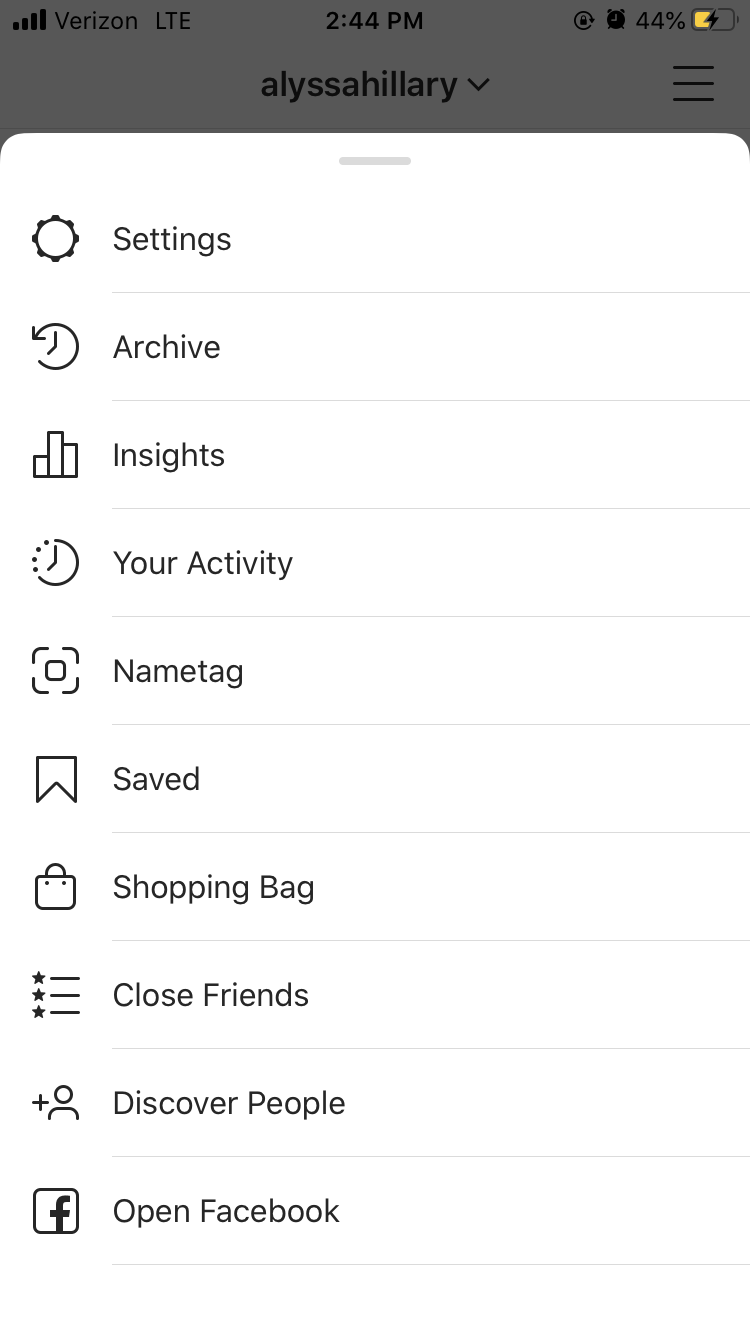Image resolution: width=750 pixels, height=1334 pixels.
Task: Expand the alyssahillary account switcher
Action: [375, 85]
